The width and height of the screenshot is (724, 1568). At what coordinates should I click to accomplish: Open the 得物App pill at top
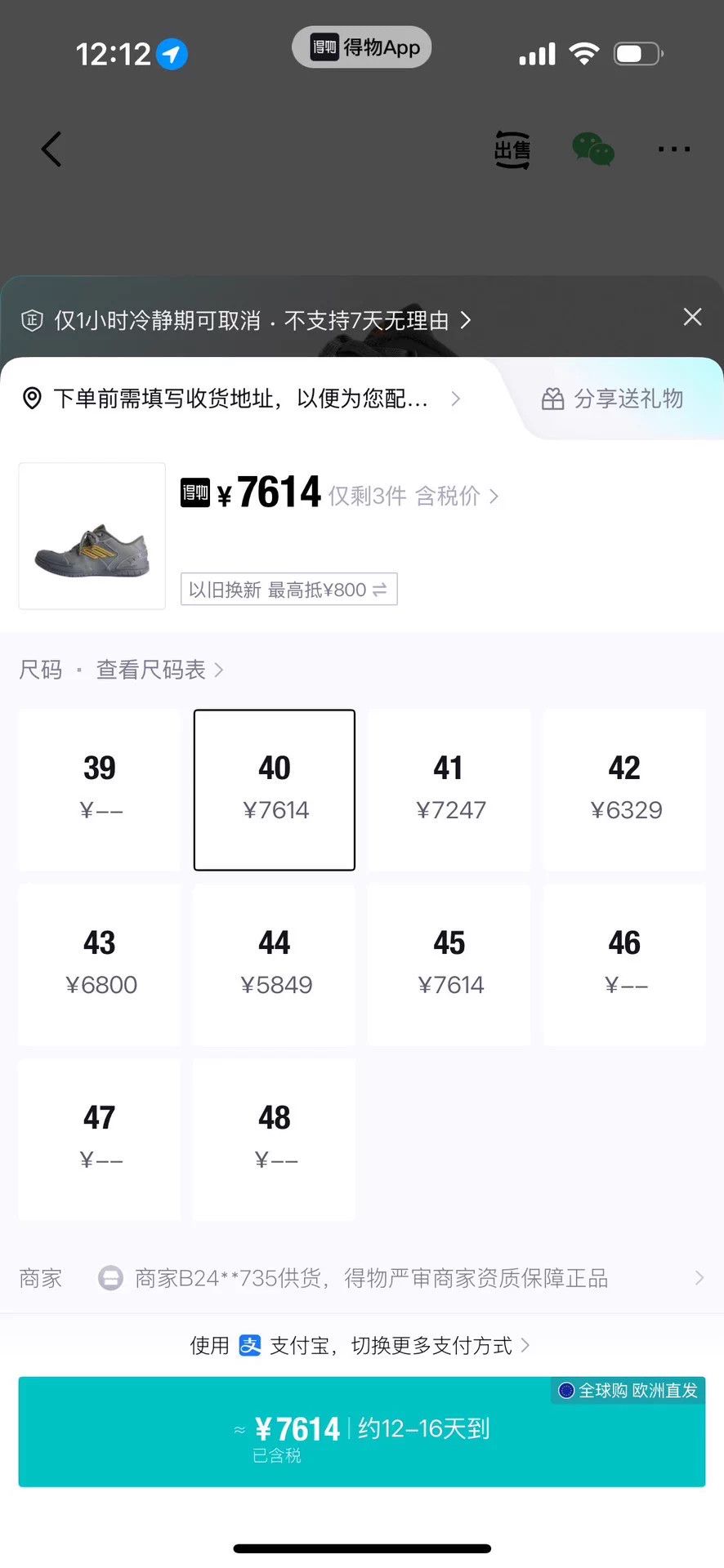[x=362, y=47]
